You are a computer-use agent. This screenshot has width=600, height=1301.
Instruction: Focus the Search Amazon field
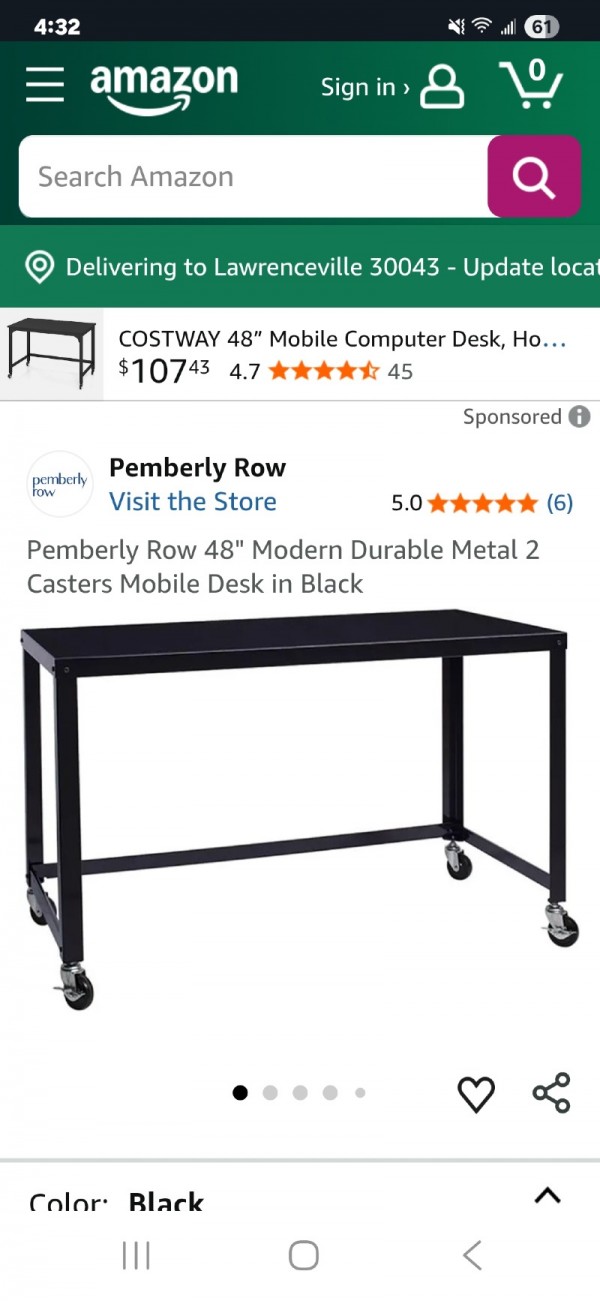click(x=253, y=177)
